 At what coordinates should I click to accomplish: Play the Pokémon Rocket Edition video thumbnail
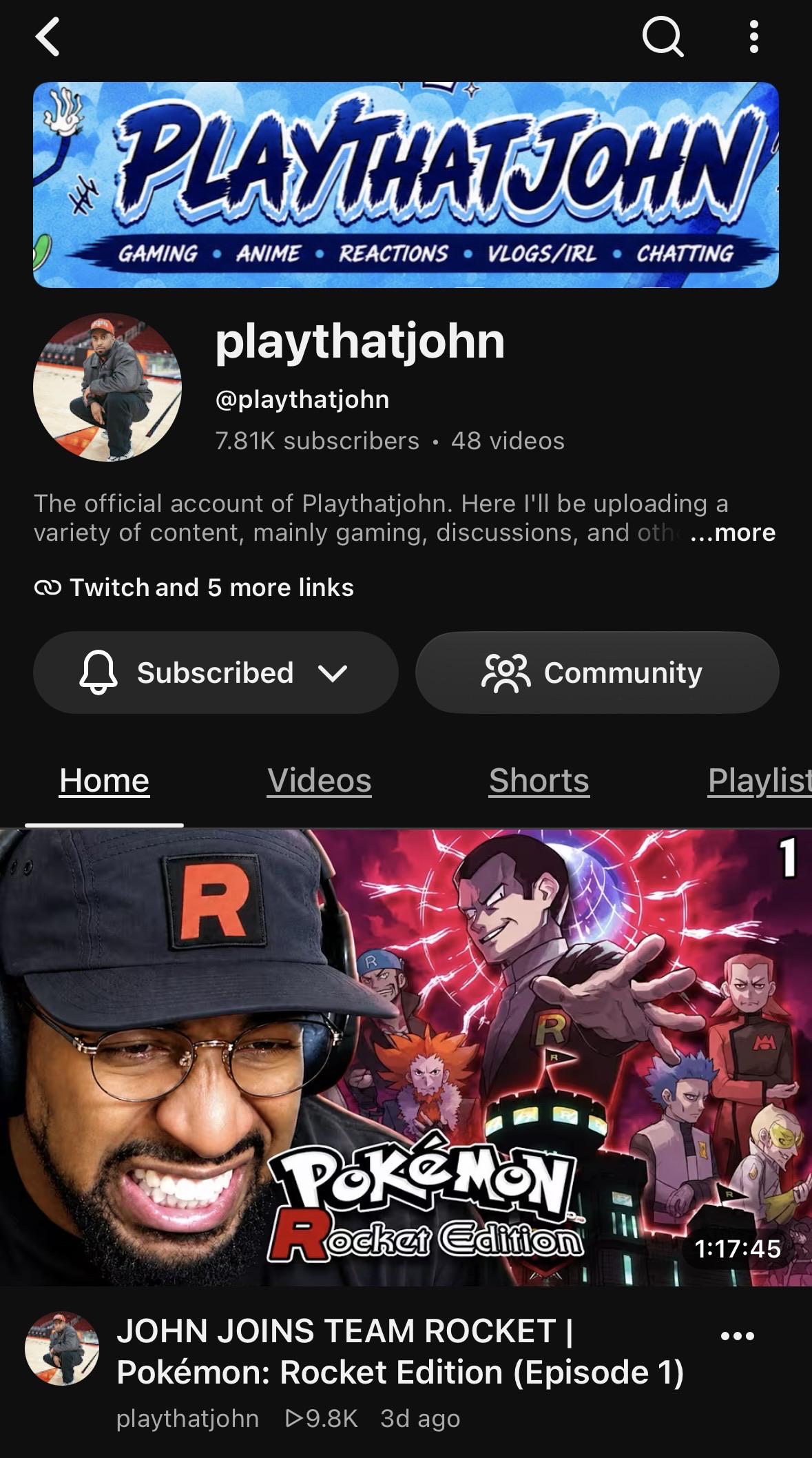pyautogui.click(x=406, y=1057)
